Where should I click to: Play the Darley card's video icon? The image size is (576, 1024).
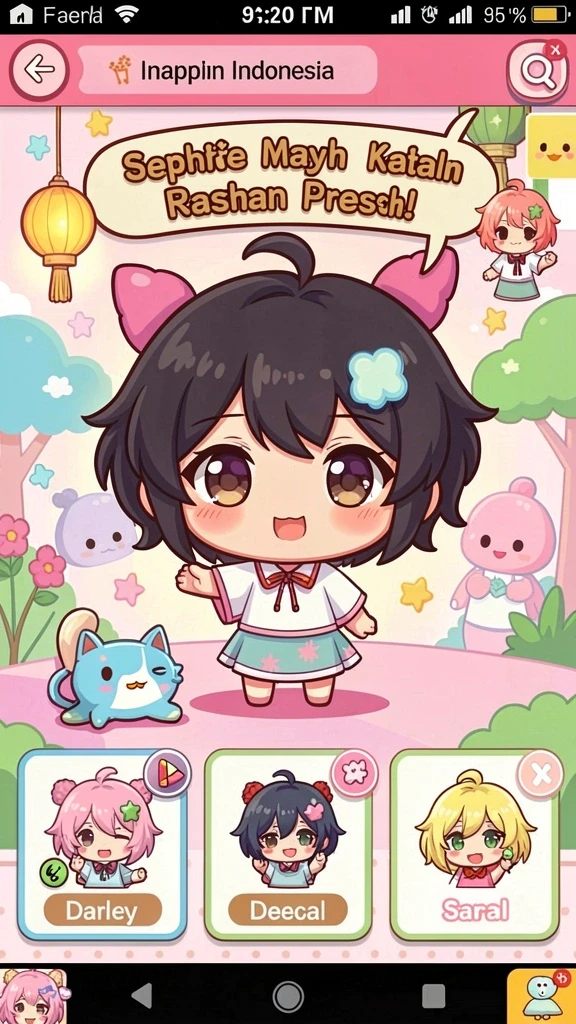tap(167, 774)
